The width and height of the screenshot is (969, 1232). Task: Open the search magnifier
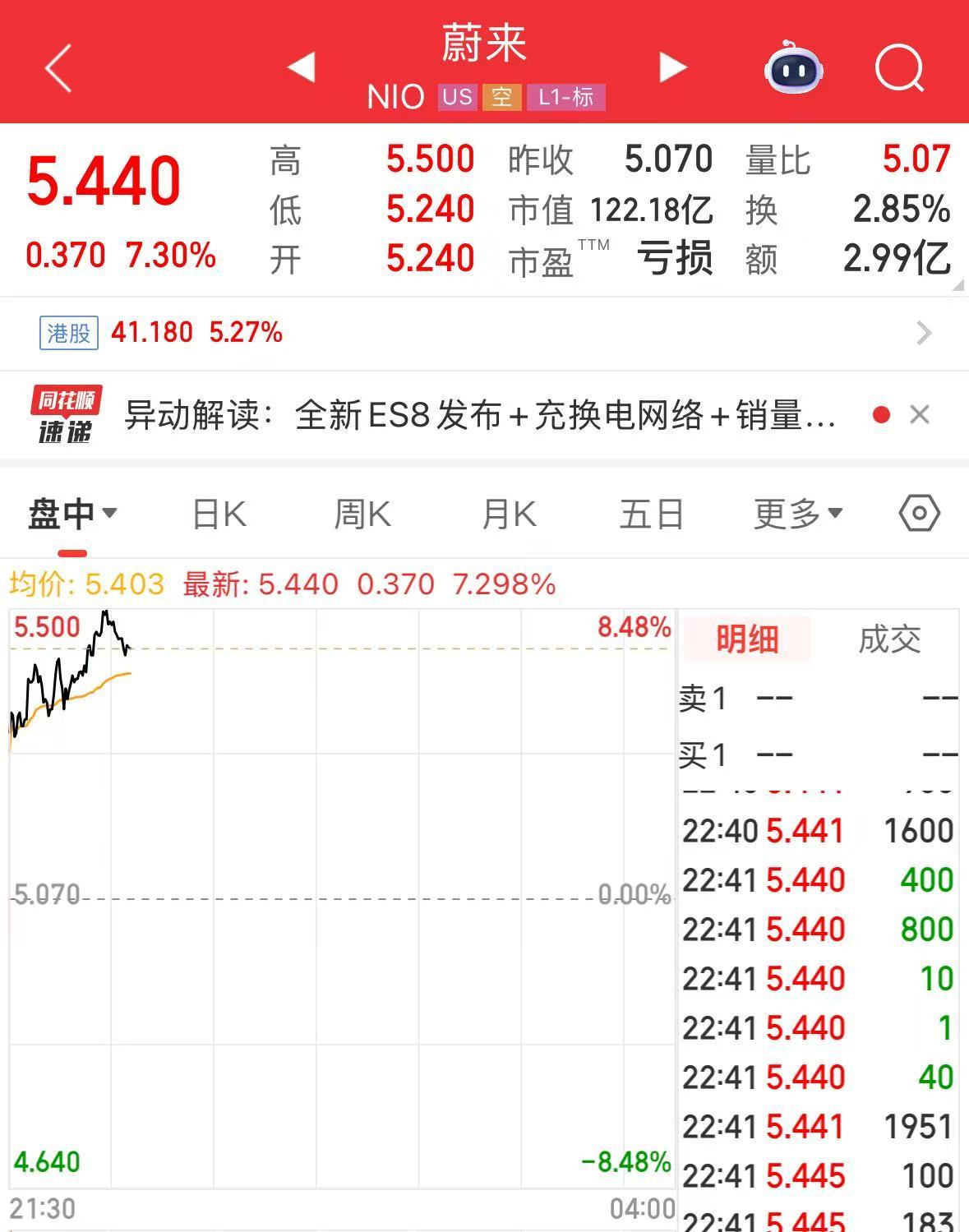(x=899, y=68)
